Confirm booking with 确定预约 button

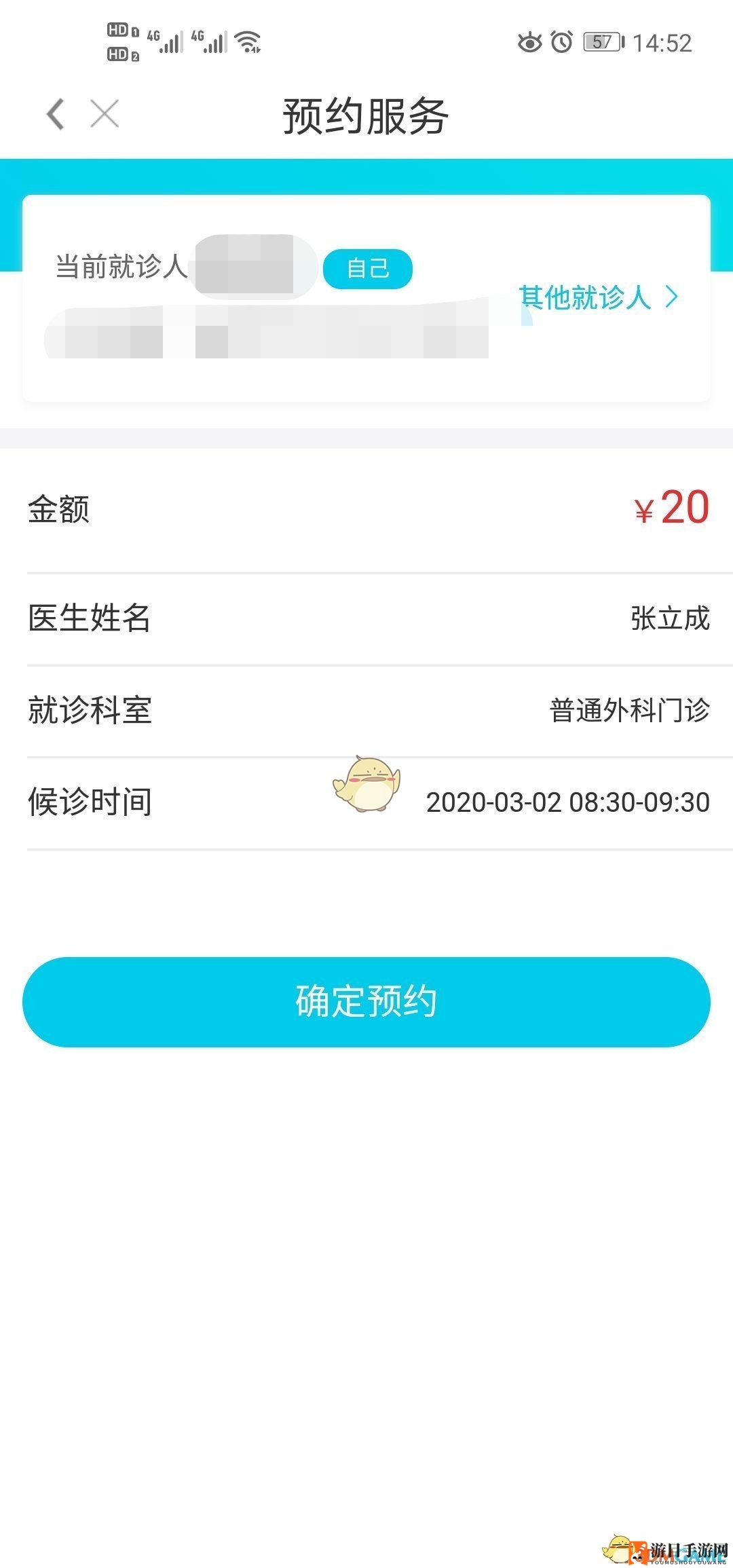tap(366, 1002)
